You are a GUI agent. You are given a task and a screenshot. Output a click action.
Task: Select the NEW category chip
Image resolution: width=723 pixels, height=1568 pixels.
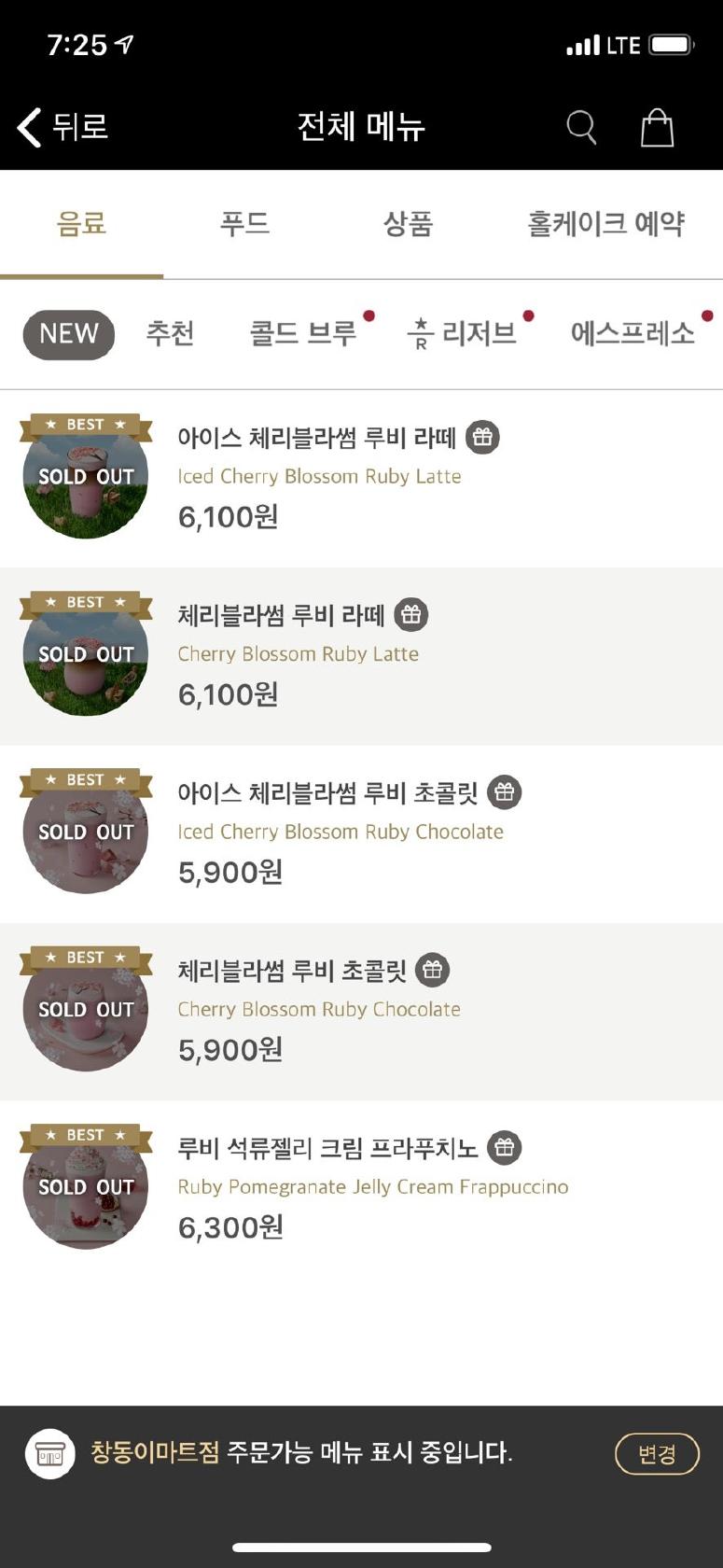[69, 334]
